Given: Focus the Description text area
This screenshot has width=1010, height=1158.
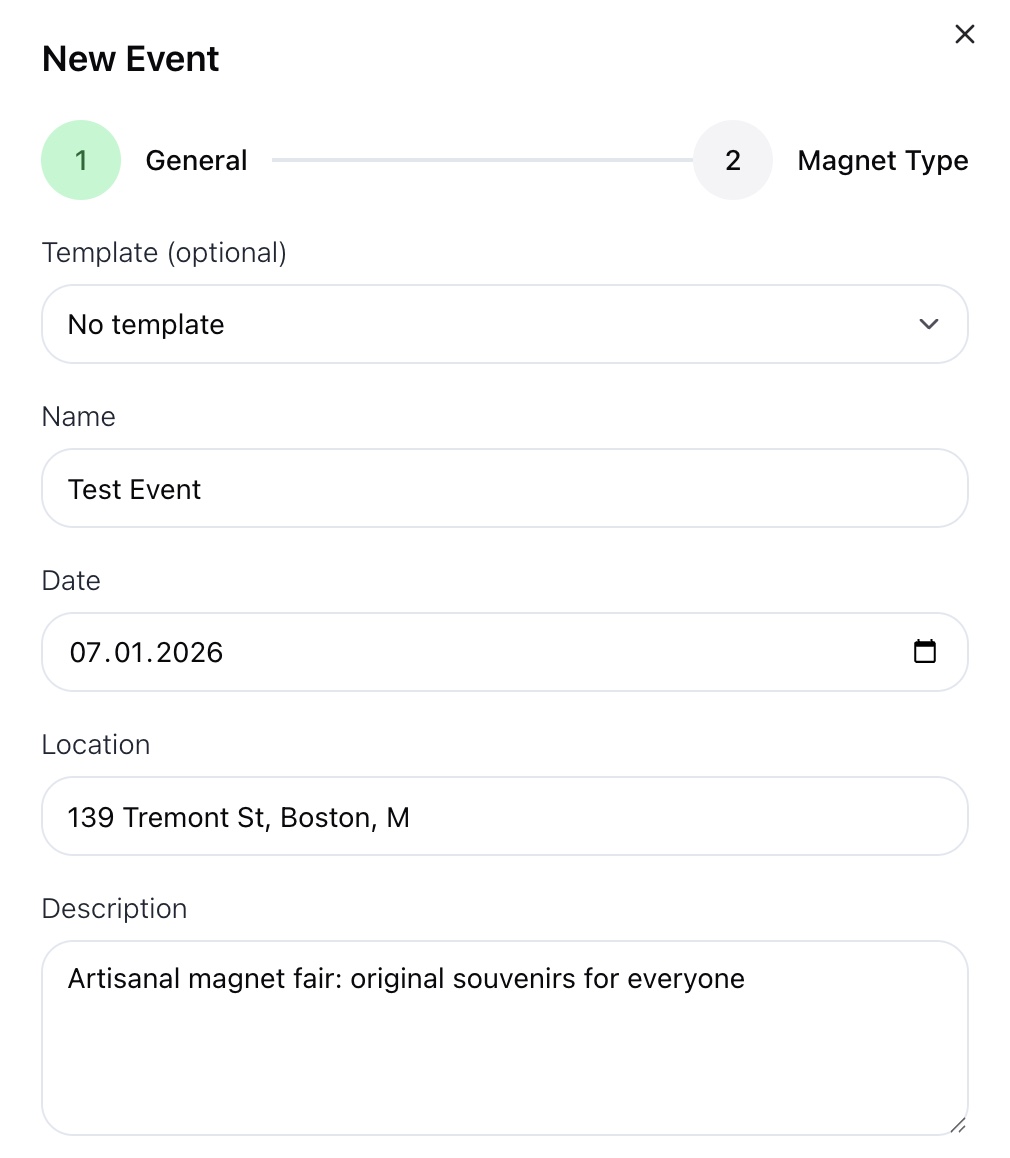Looking at the screenshot, I should [x=504, y=1038].
